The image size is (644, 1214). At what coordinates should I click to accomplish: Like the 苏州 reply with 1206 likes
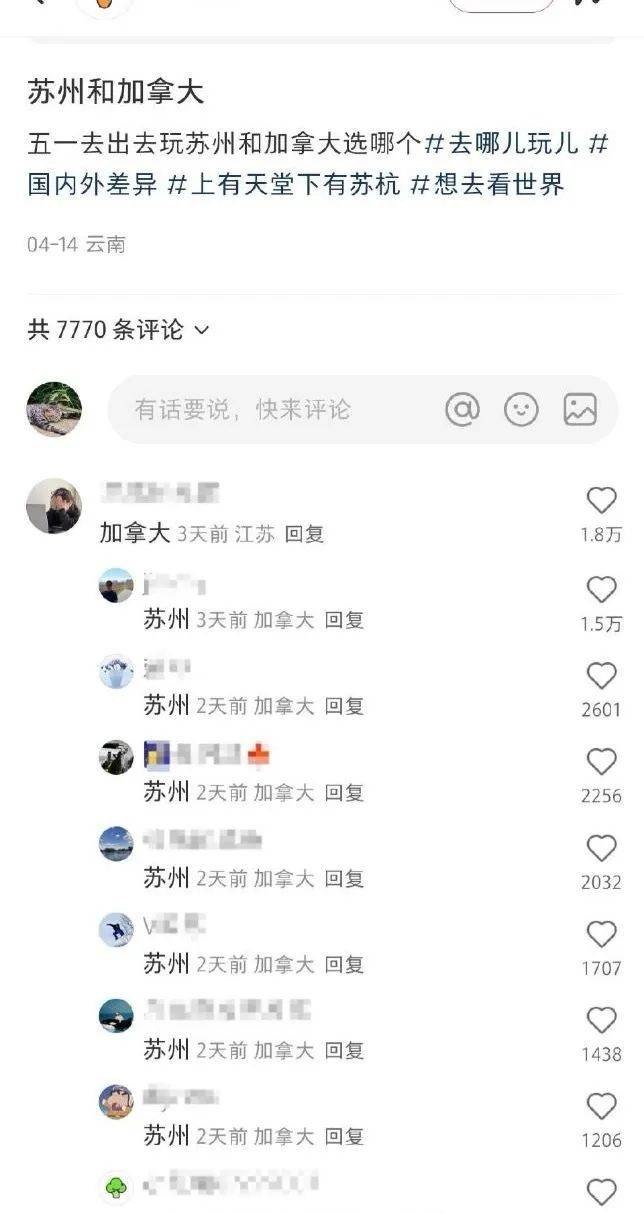click(x=601, y=1107)
